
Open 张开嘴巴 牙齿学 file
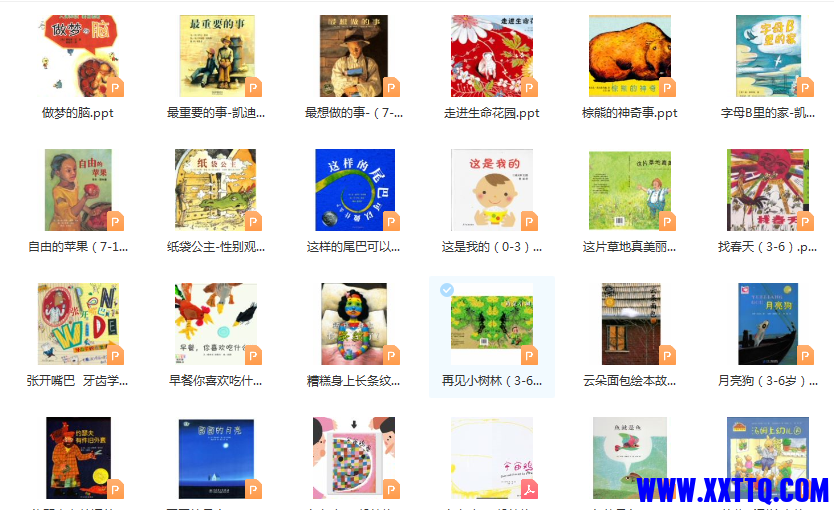pyautogui.click(x=78, y=324)
